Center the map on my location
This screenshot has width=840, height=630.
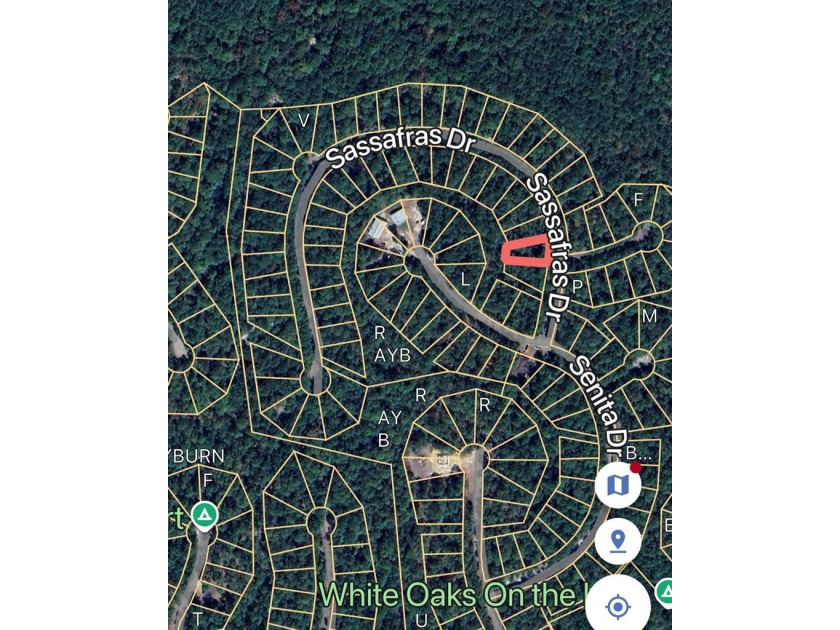point(618,606)
